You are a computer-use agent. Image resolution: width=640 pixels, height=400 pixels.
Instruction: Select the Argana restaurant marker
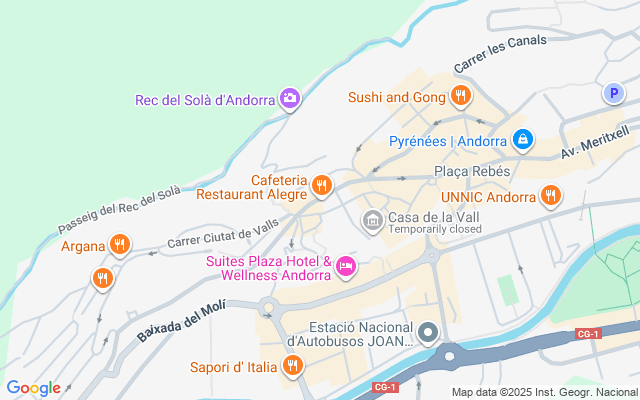pos(119,243)
